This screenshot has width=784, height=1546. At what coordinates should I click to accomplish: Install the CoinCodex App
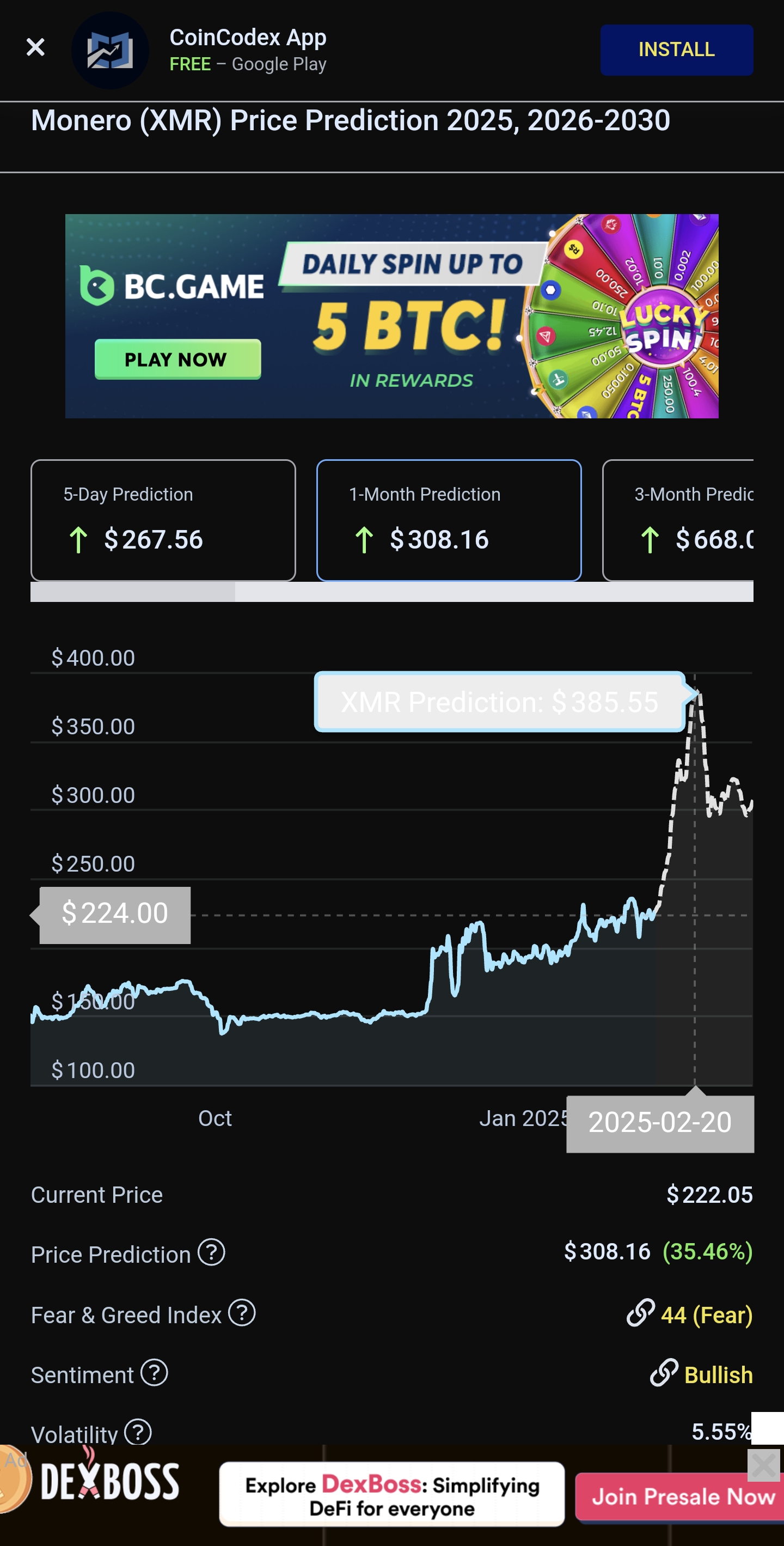(676, 50)
